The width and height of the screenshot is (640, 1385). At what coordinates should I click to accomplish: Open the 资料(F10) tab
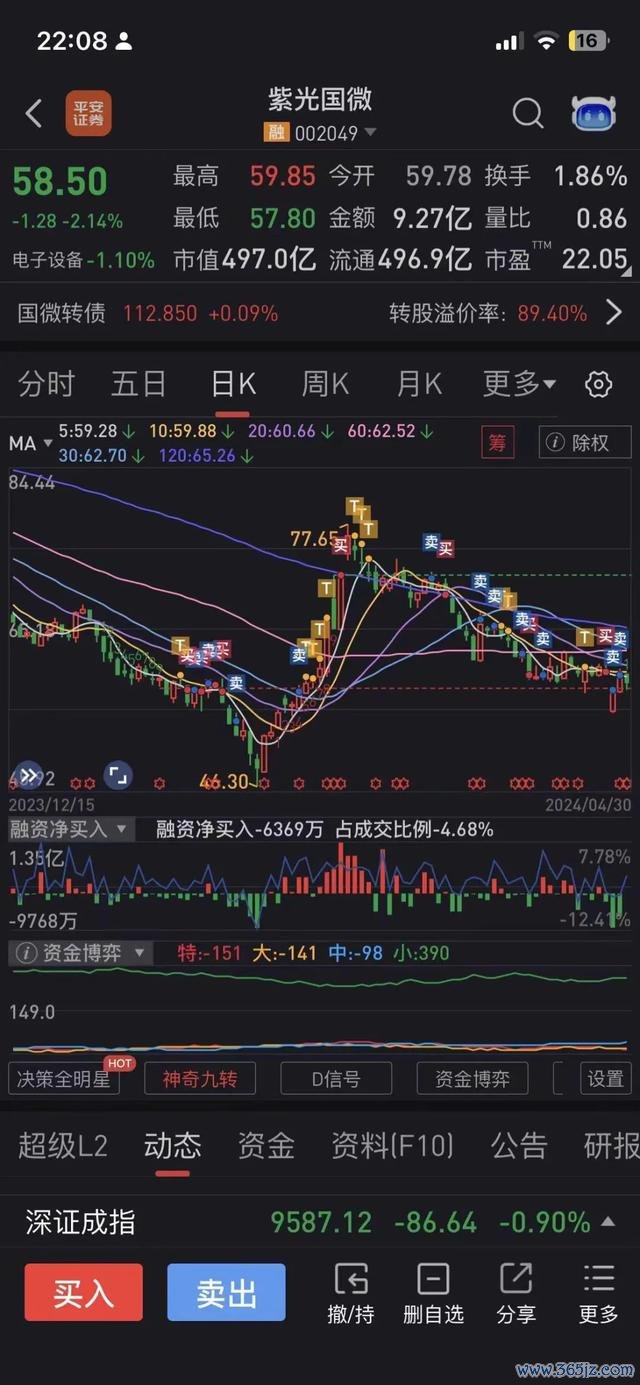click(392, 1146)
